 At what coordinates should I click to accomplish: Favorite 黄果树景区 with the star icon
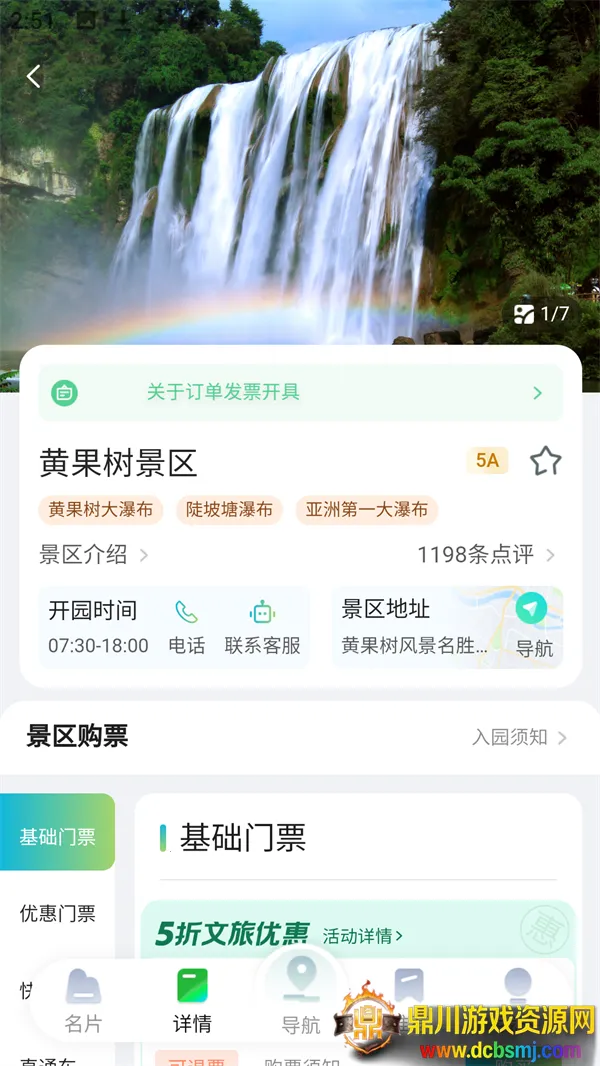(545, 461)
